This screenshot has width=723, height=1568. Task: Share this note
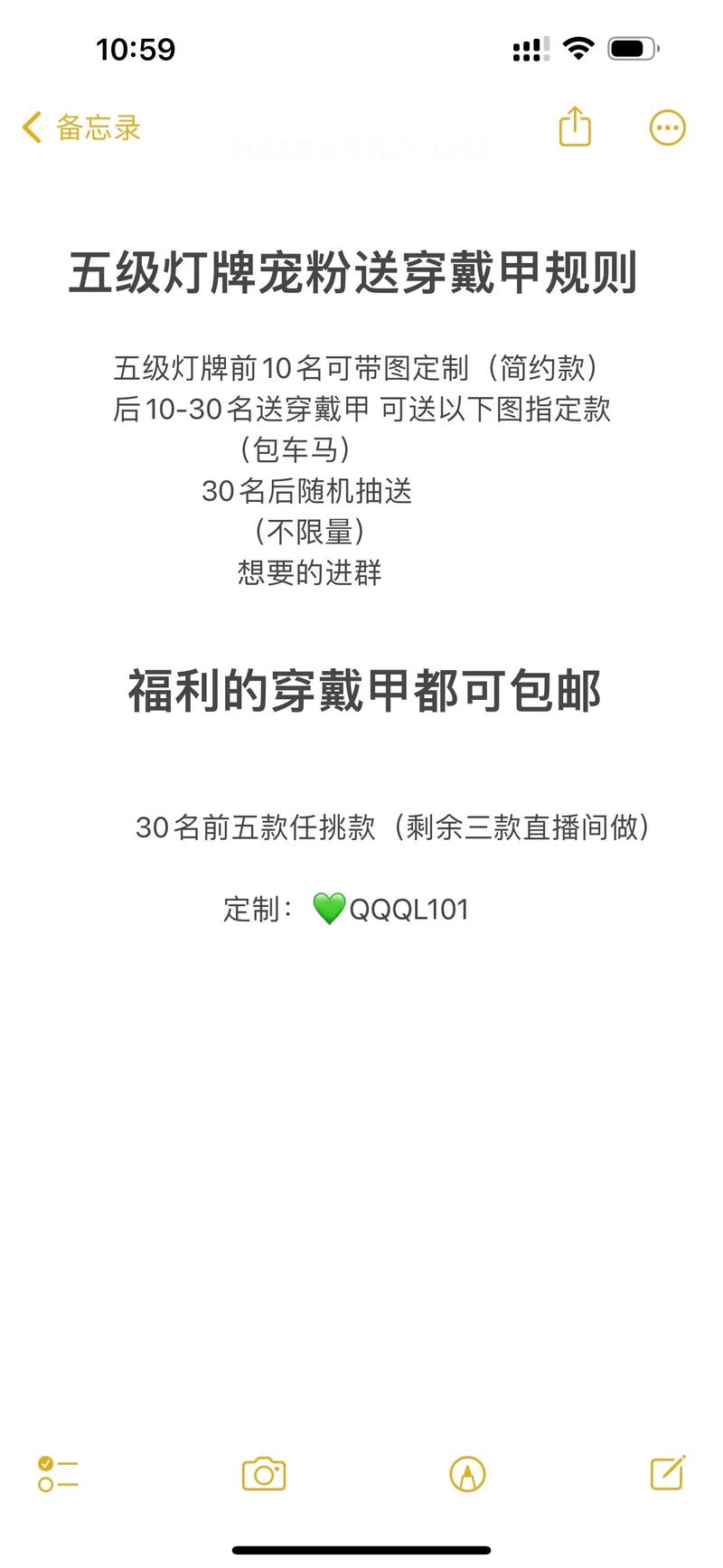click(575, 126)
